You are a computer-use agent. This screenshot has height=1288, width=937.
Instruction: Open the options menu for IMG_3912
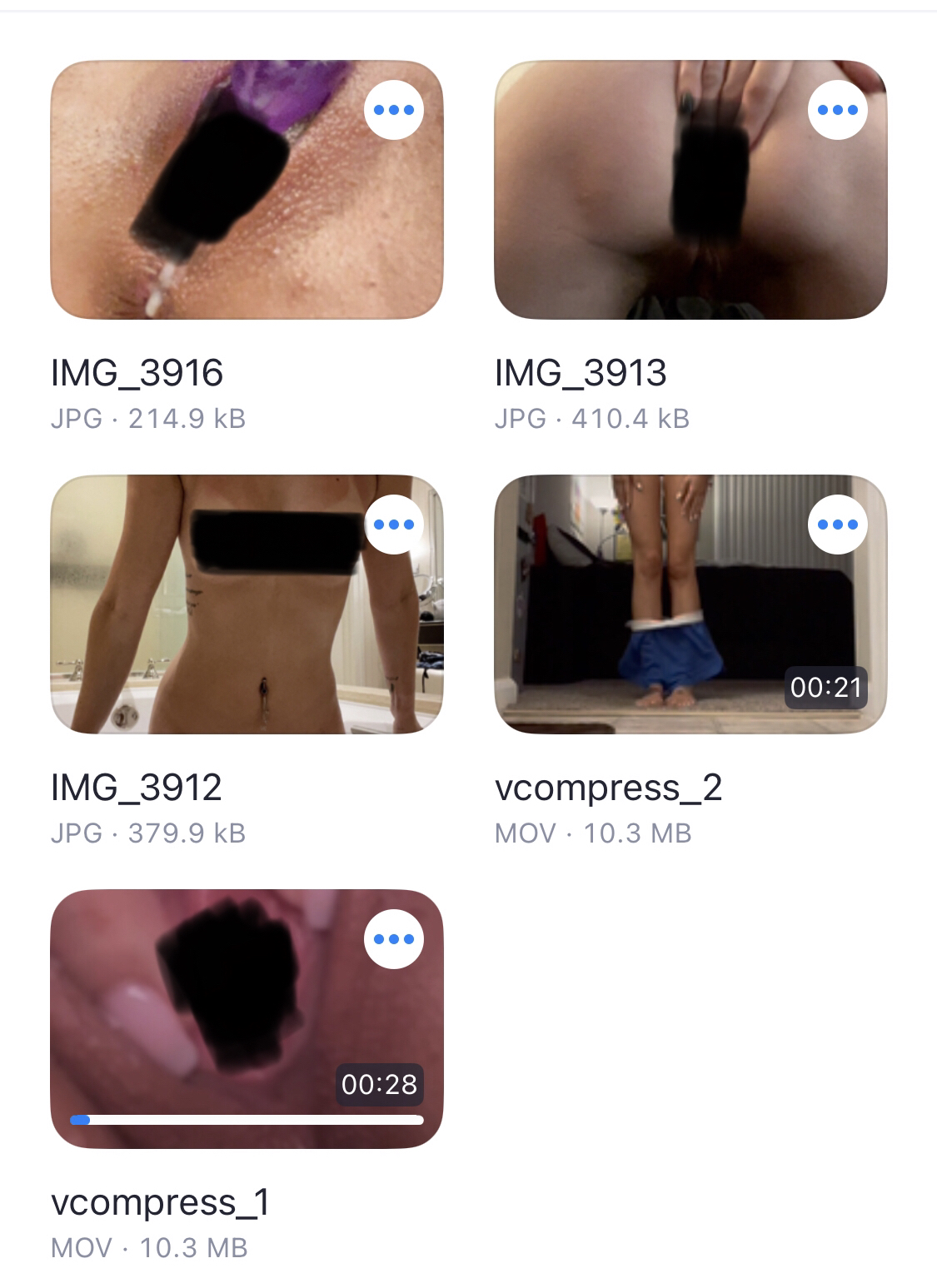[x=394, y=525]
